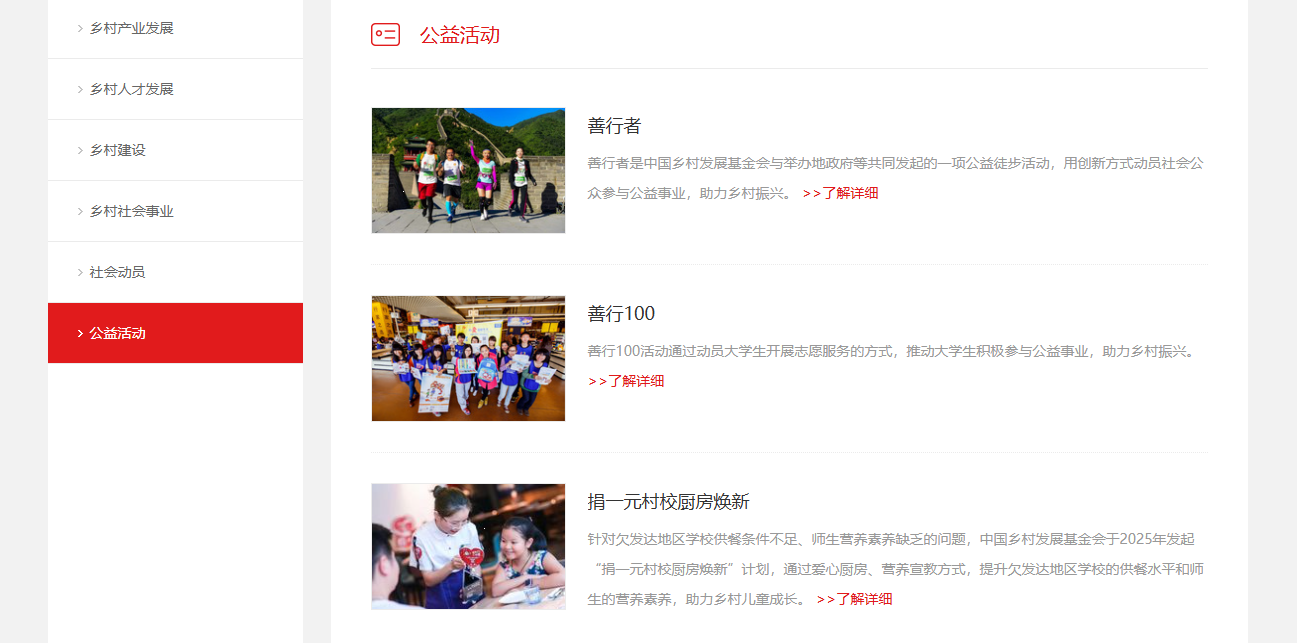Tap 了解详细 link for 善行100
This screenshot has width=1297, height=643.
(x=627, y=381)
